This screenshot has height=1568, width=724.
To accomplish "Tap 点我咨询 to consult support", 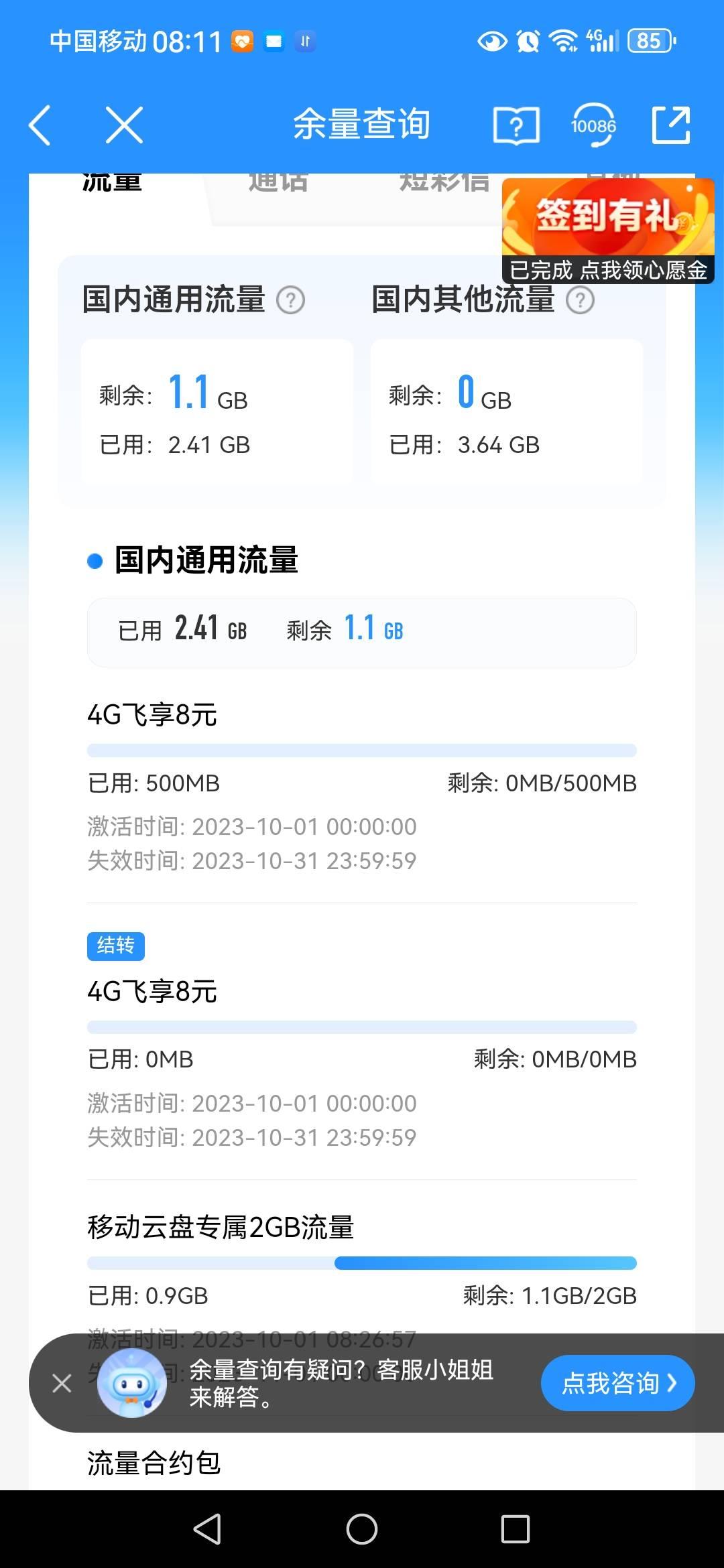I will (x=617, y=1383).
